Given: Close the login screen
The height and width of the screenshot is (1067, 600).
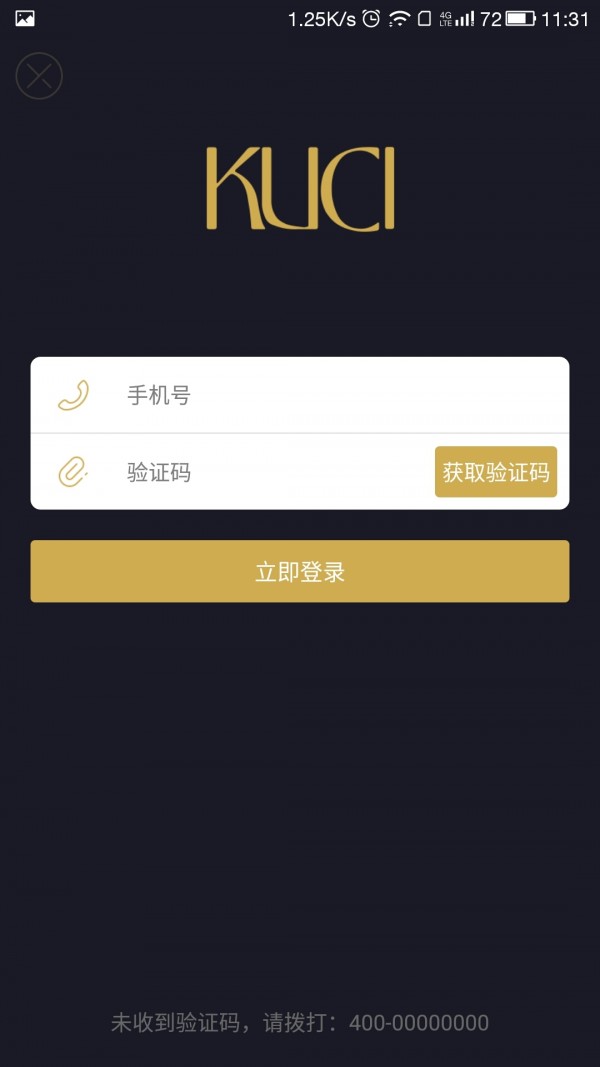Looking at the screenshot, I should 39,76.
